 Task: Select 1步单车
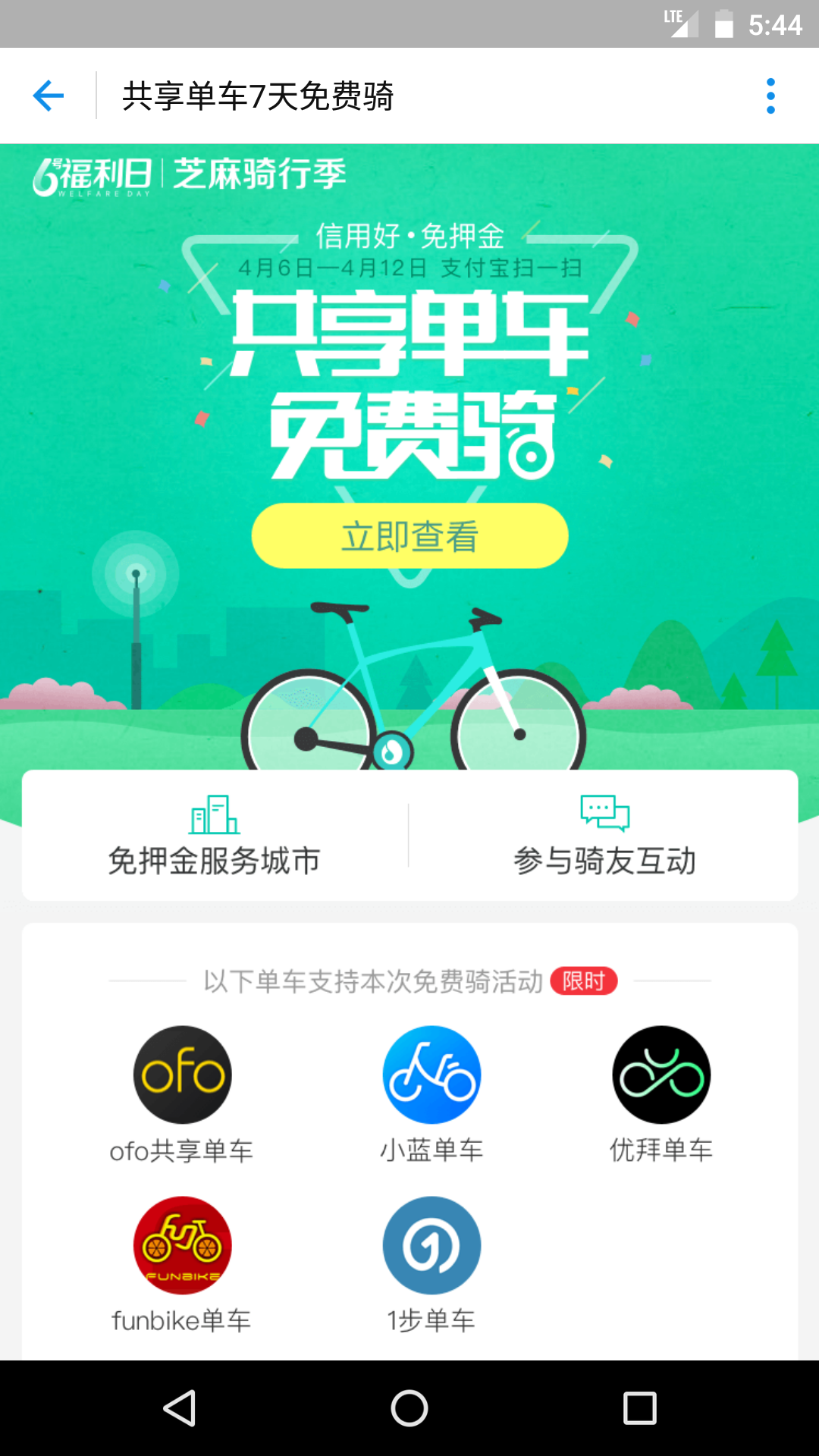point(431,1263)
